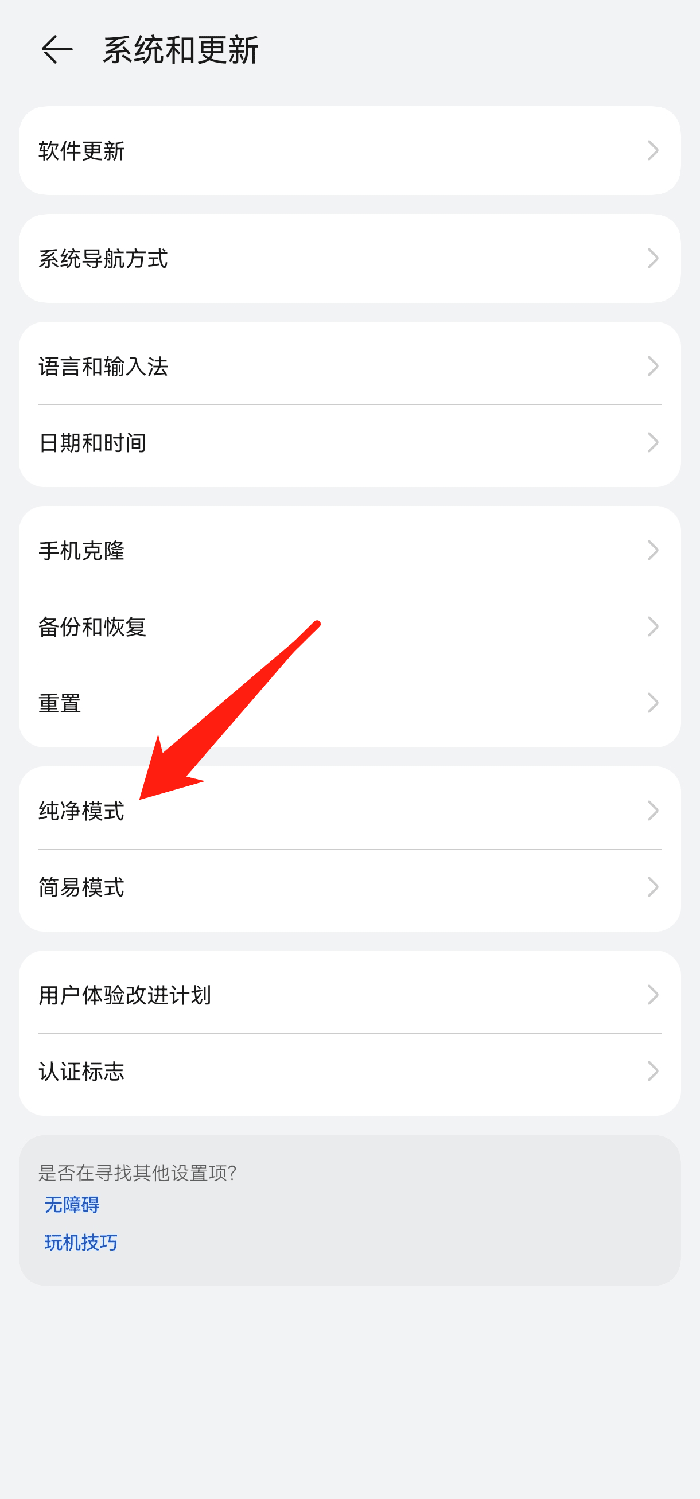Open 用户体验改进计划
The height and width of the screenshot is (1499, 700).
pyautogui.click(x=349, y=995)
